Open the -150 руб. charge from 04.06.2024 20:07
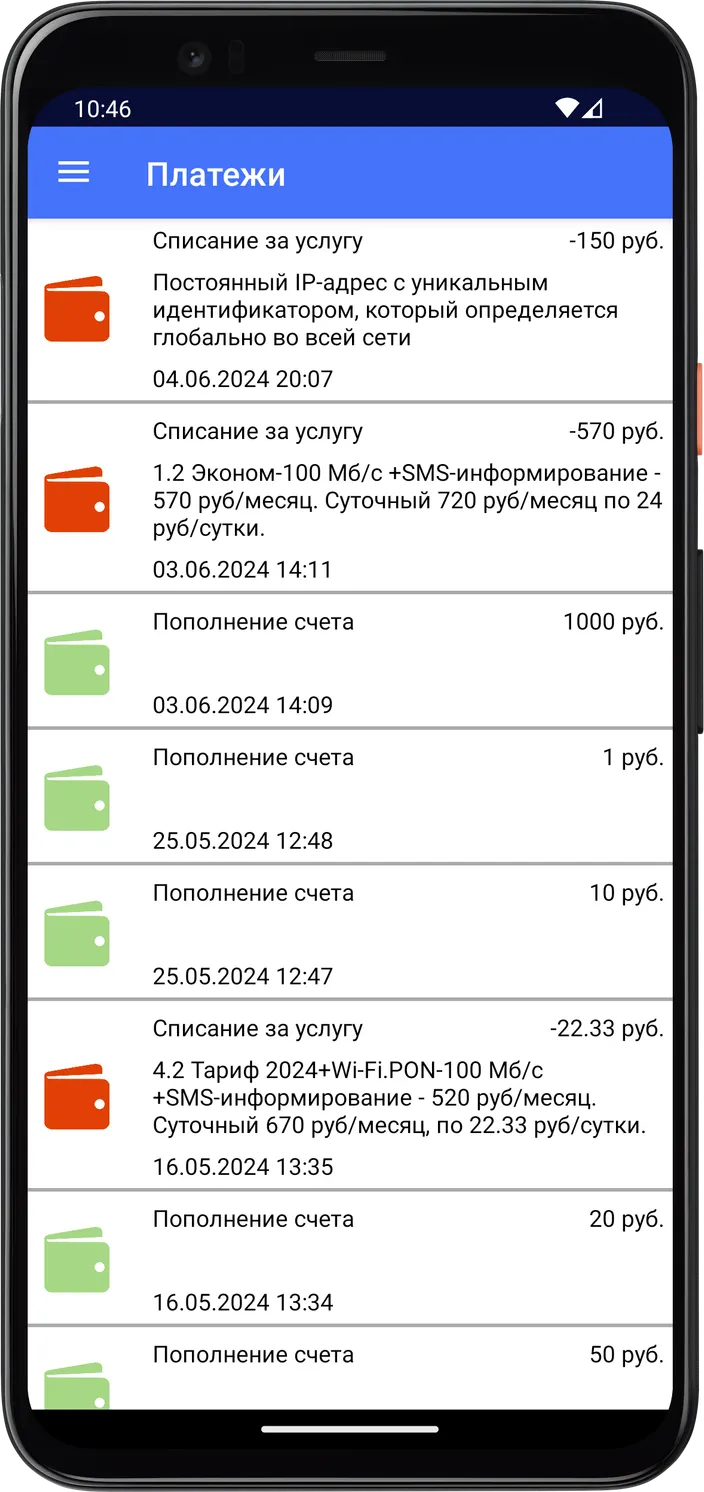This screenshot has height=1492, width=704. pos(350,311)
